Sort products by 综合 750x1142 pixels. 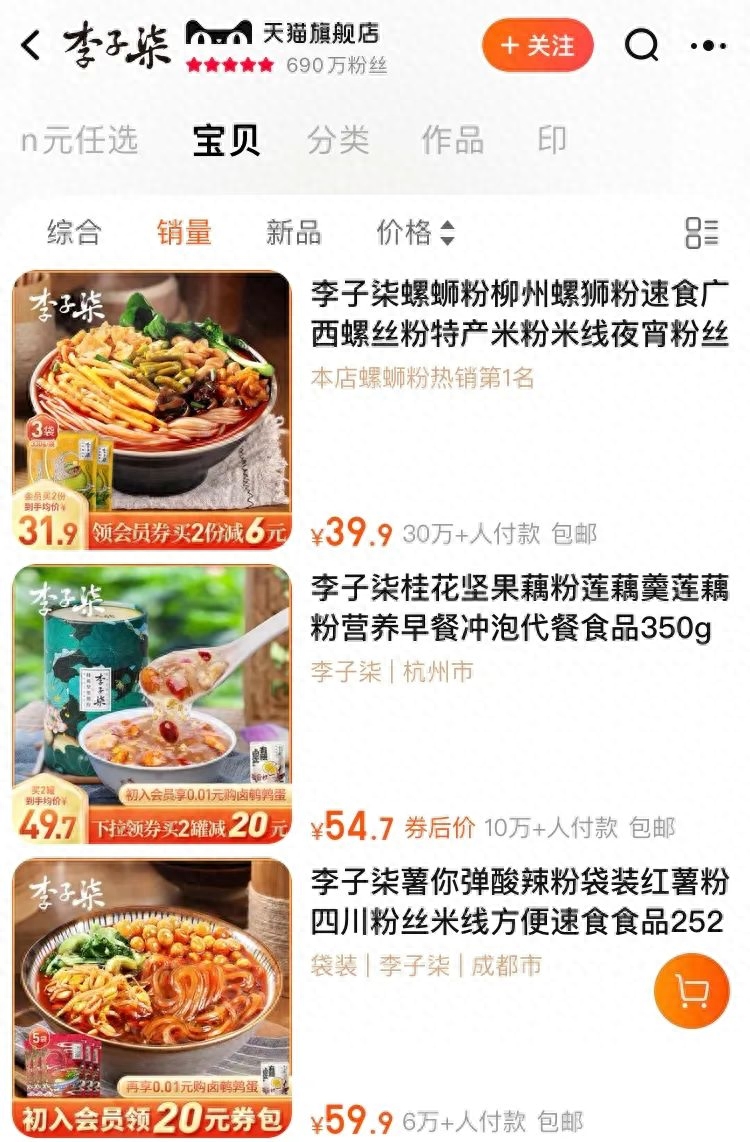pos(74,233)
